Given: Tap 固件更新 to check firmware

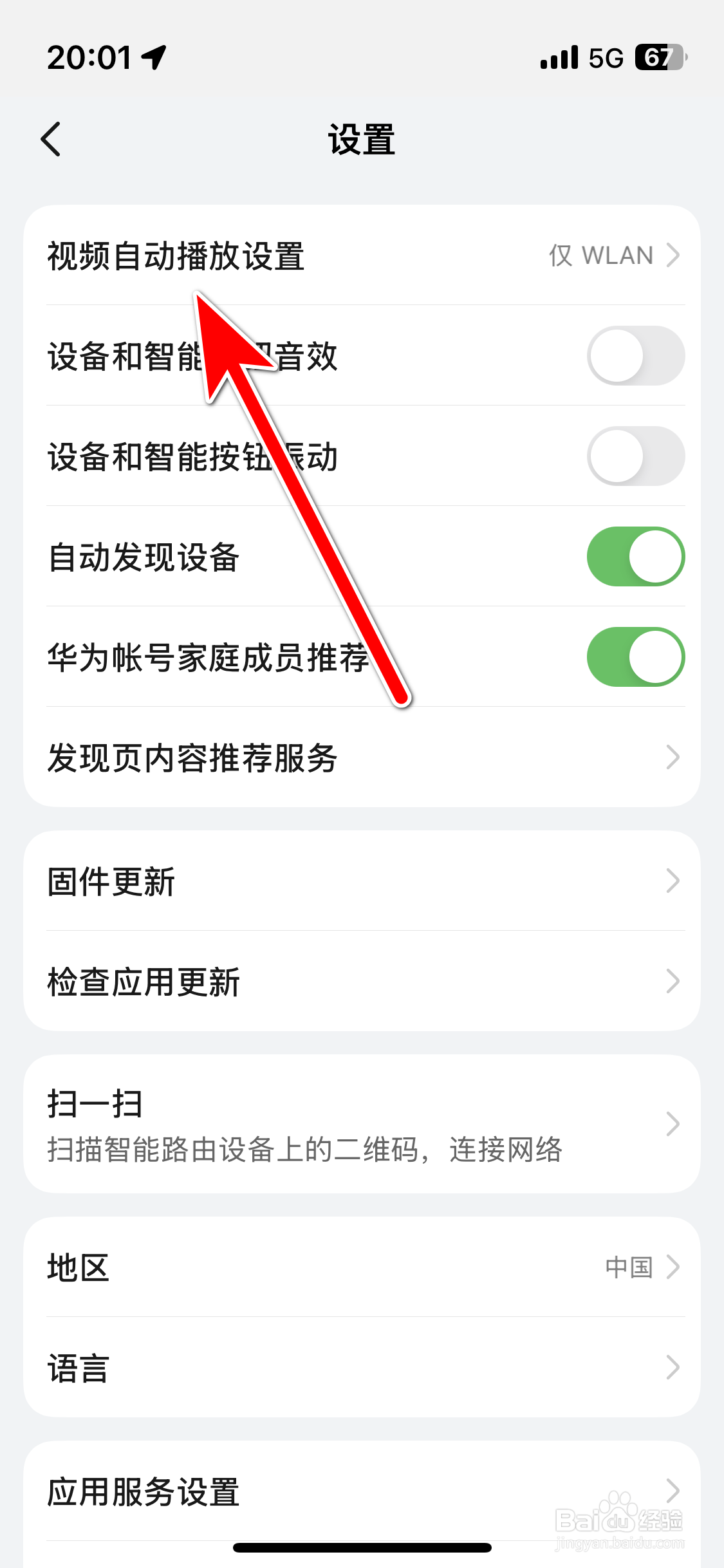Looking at the screenshot, I should click(x=362, y=881).
